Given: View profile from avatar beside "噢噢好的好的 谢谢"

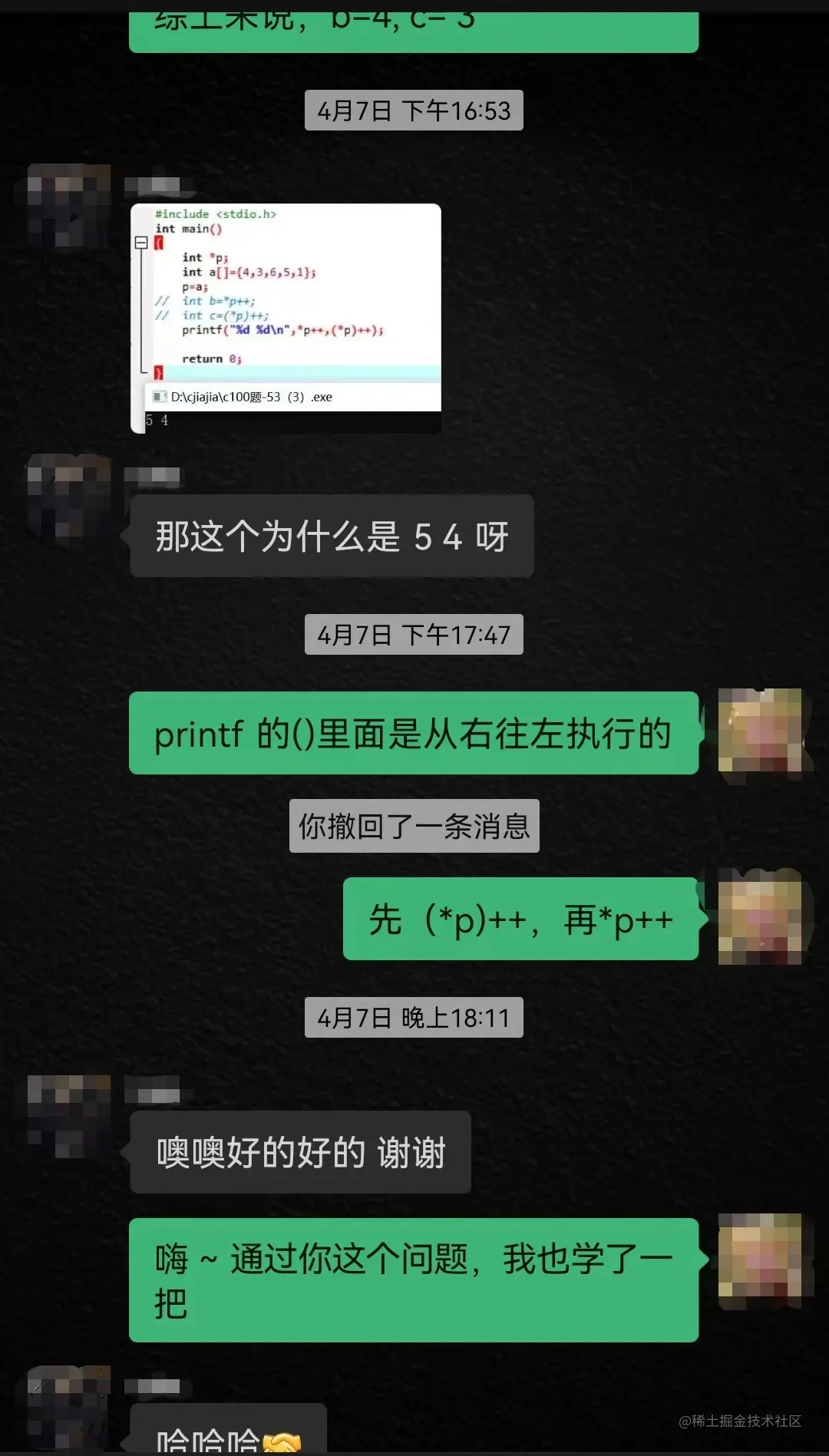Looking at the screenshot, I should [68, 1116].
